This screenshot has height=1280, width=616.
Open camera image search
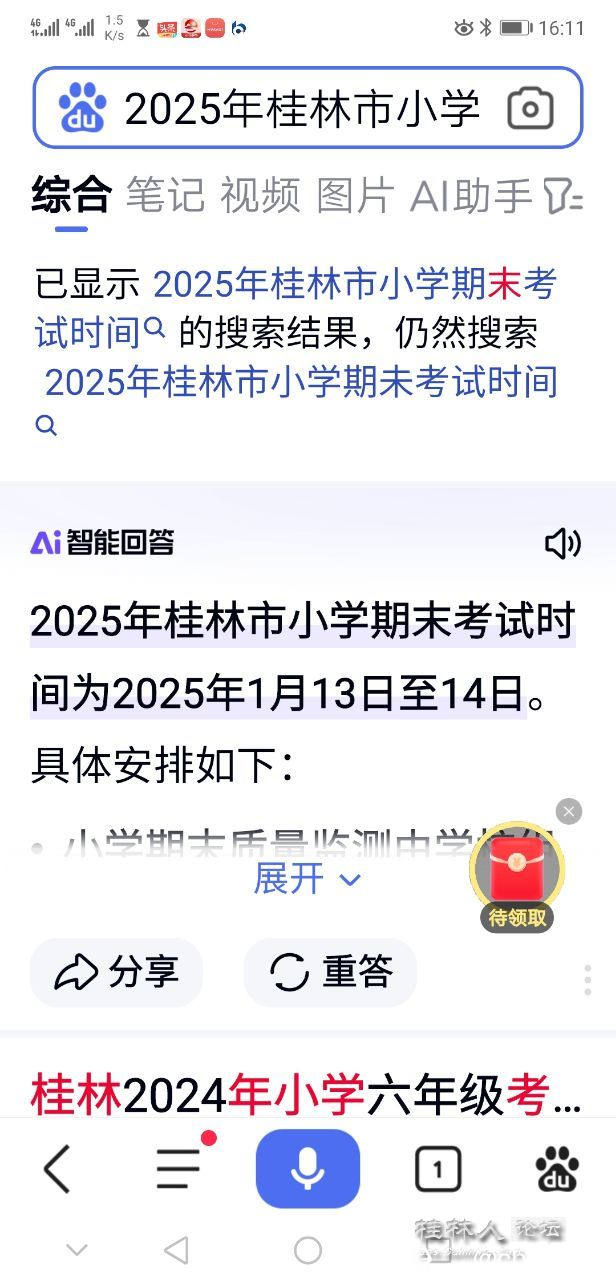[x=530, y=108]
